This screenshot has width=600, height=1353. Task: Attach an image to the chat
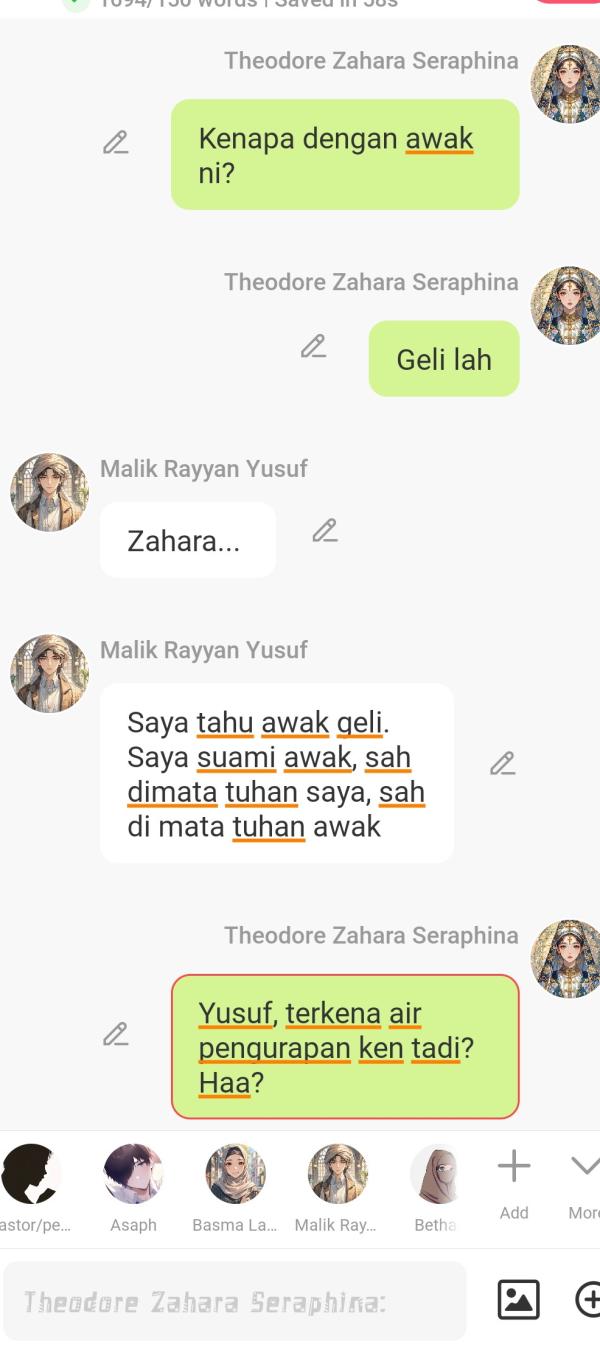tap(518, 1300)
